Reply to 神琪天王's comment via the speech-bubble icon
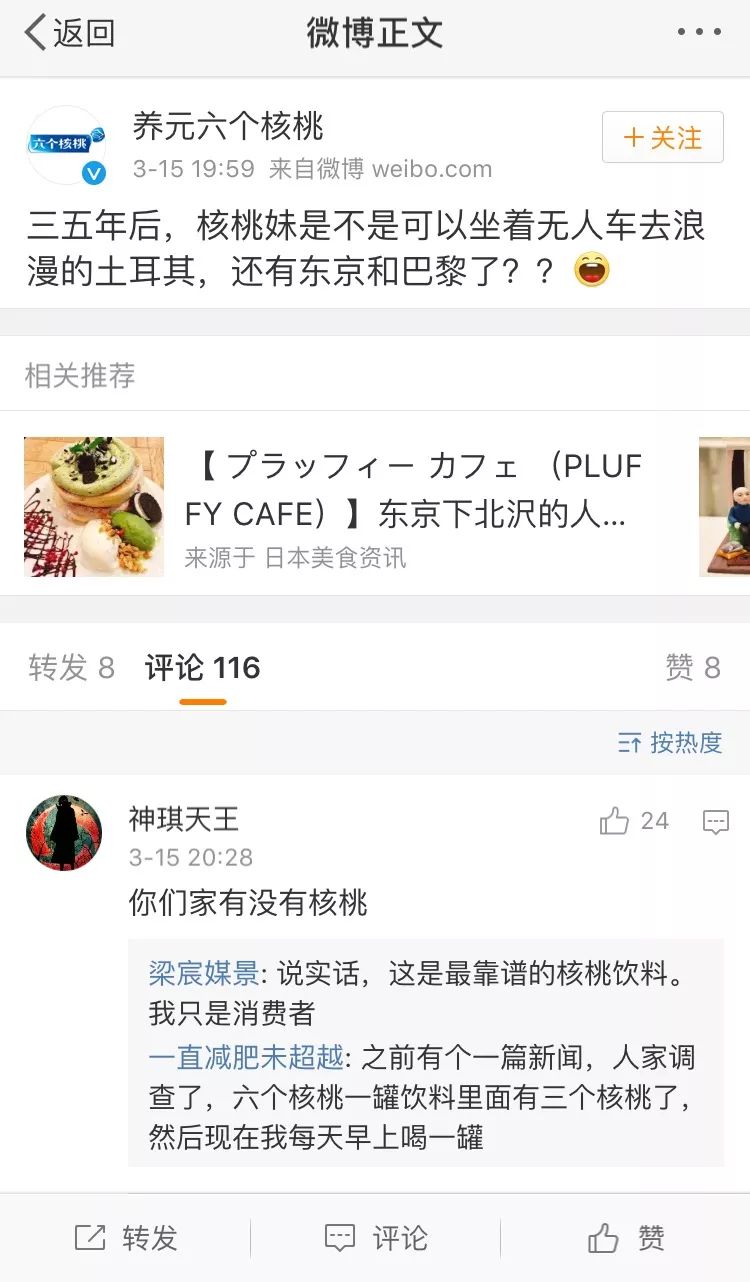Image resolution: width=750 pixels, height=1282 pixels. click(x=715, y=822)
